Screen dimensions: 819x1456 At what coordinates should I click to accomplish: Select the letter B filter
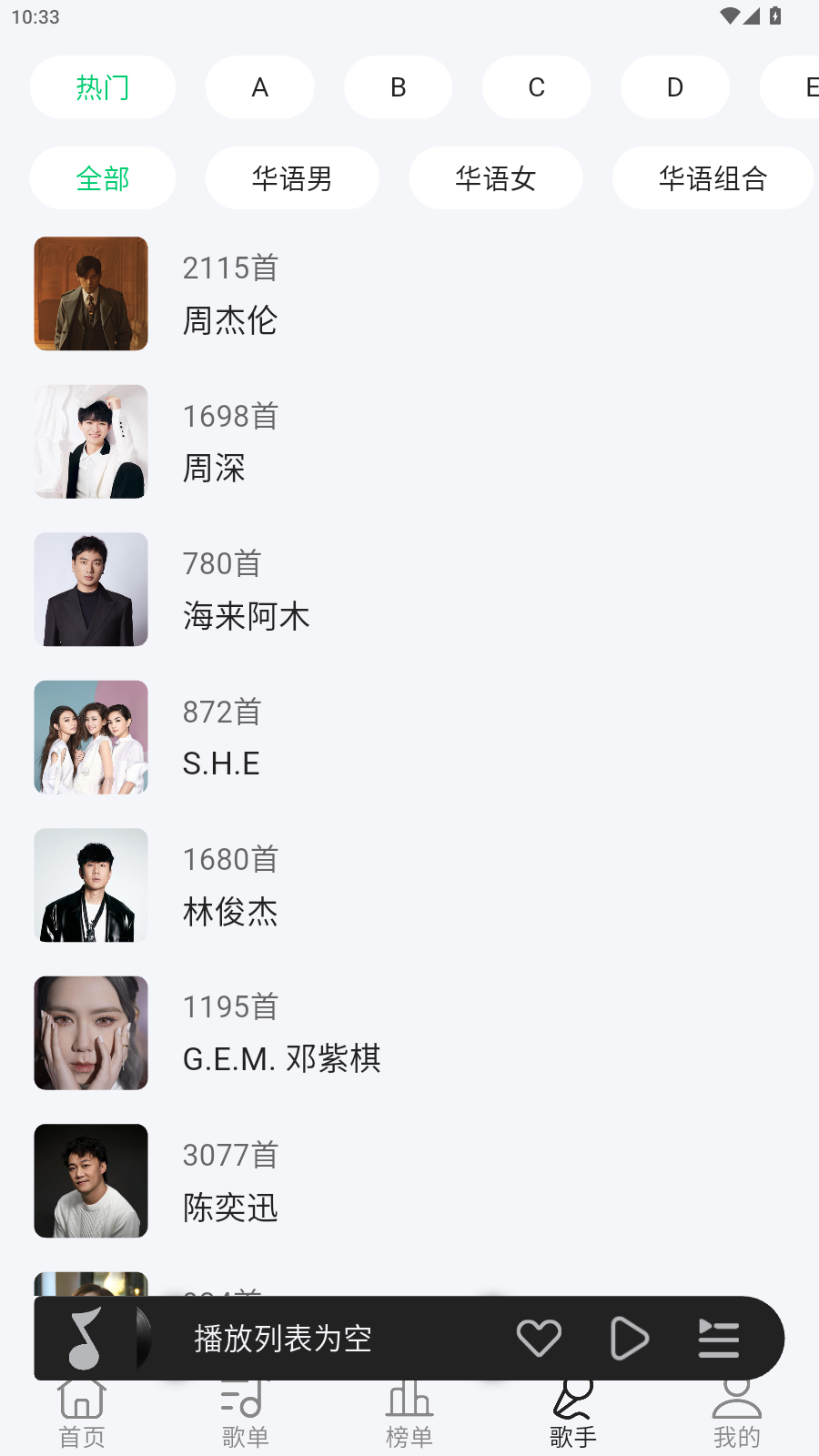(398, 87)
